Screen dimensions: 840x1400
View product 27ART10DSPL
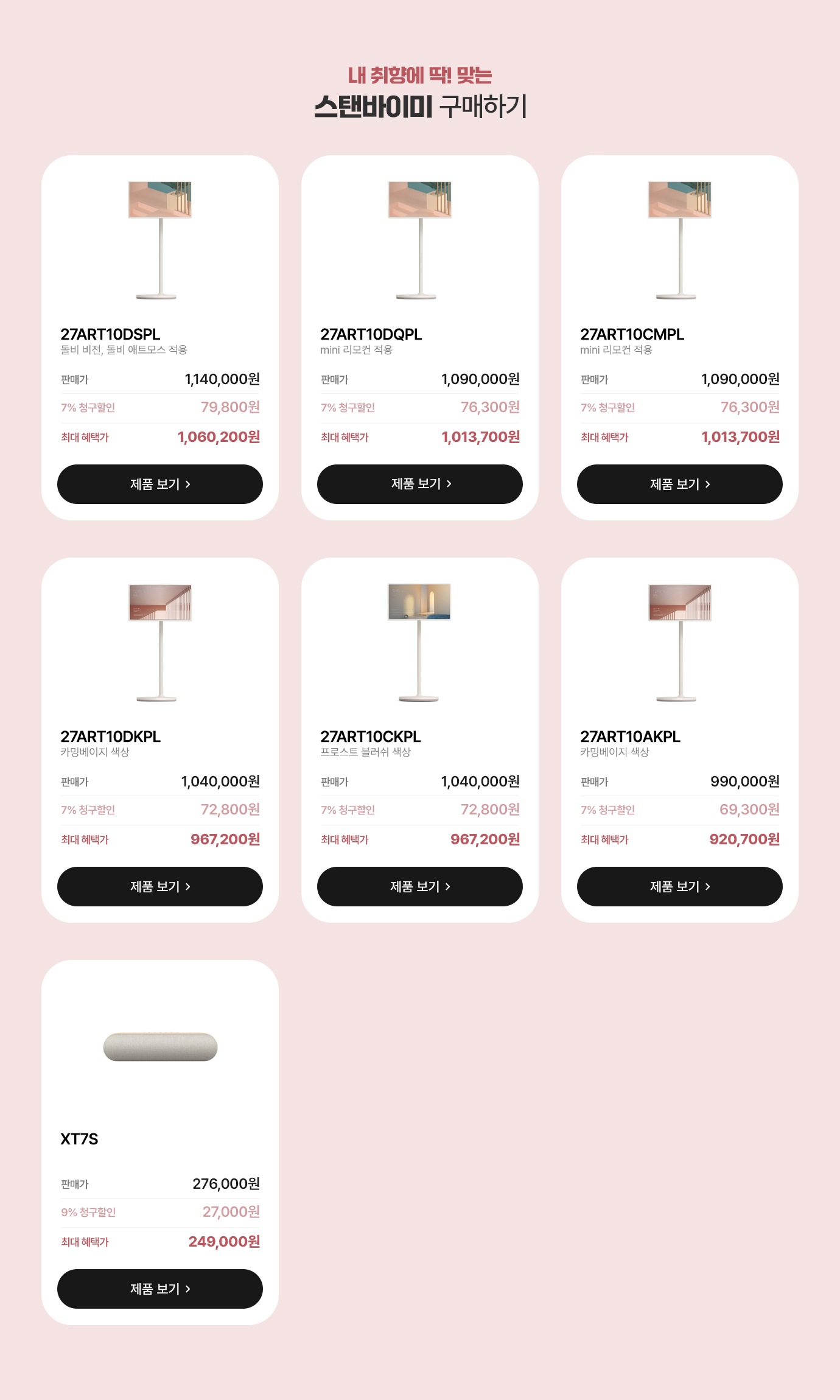tap(159, 484)
